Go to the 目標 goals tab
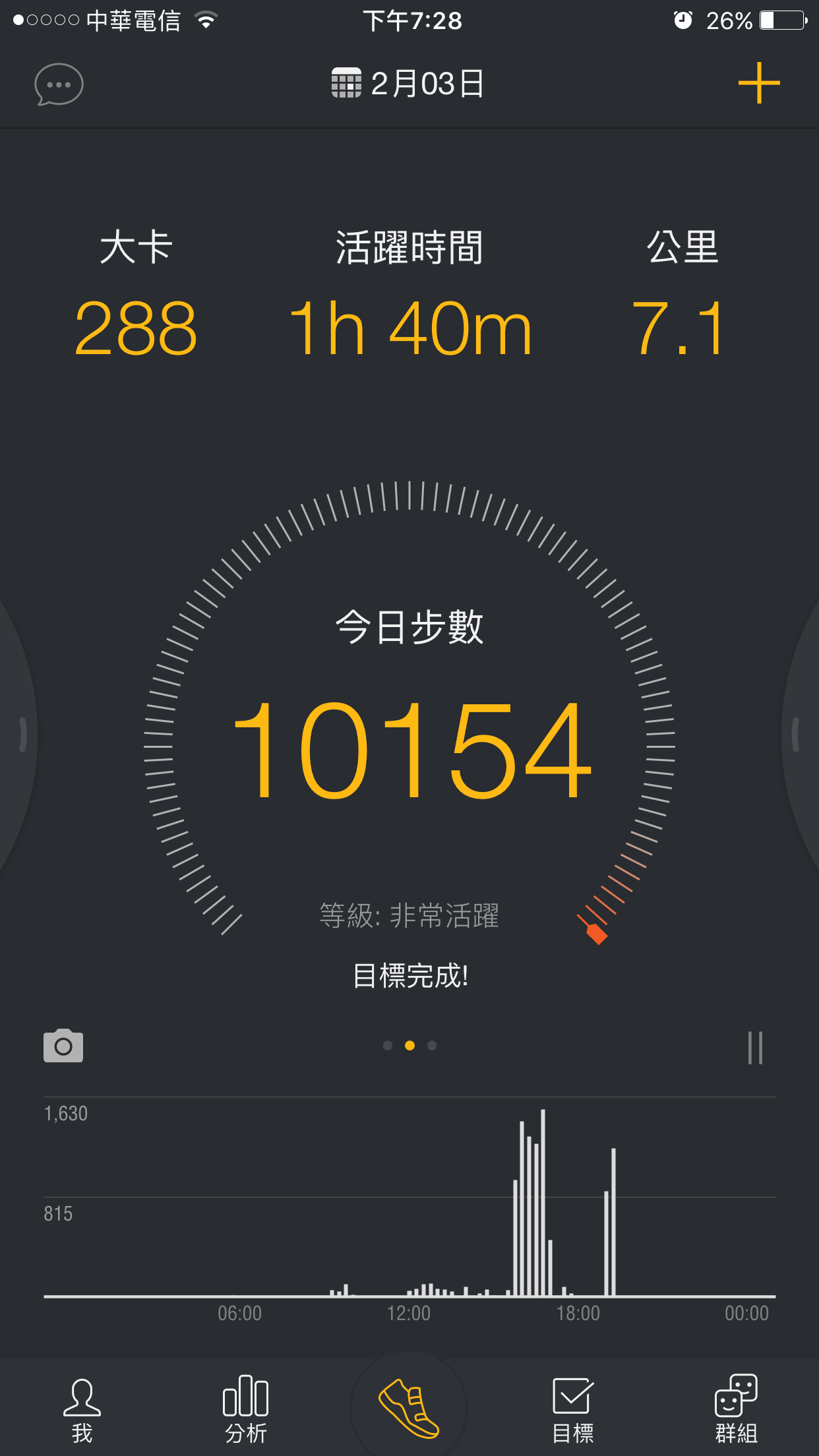This screenshot has height=1456, width=819. 572,1410
